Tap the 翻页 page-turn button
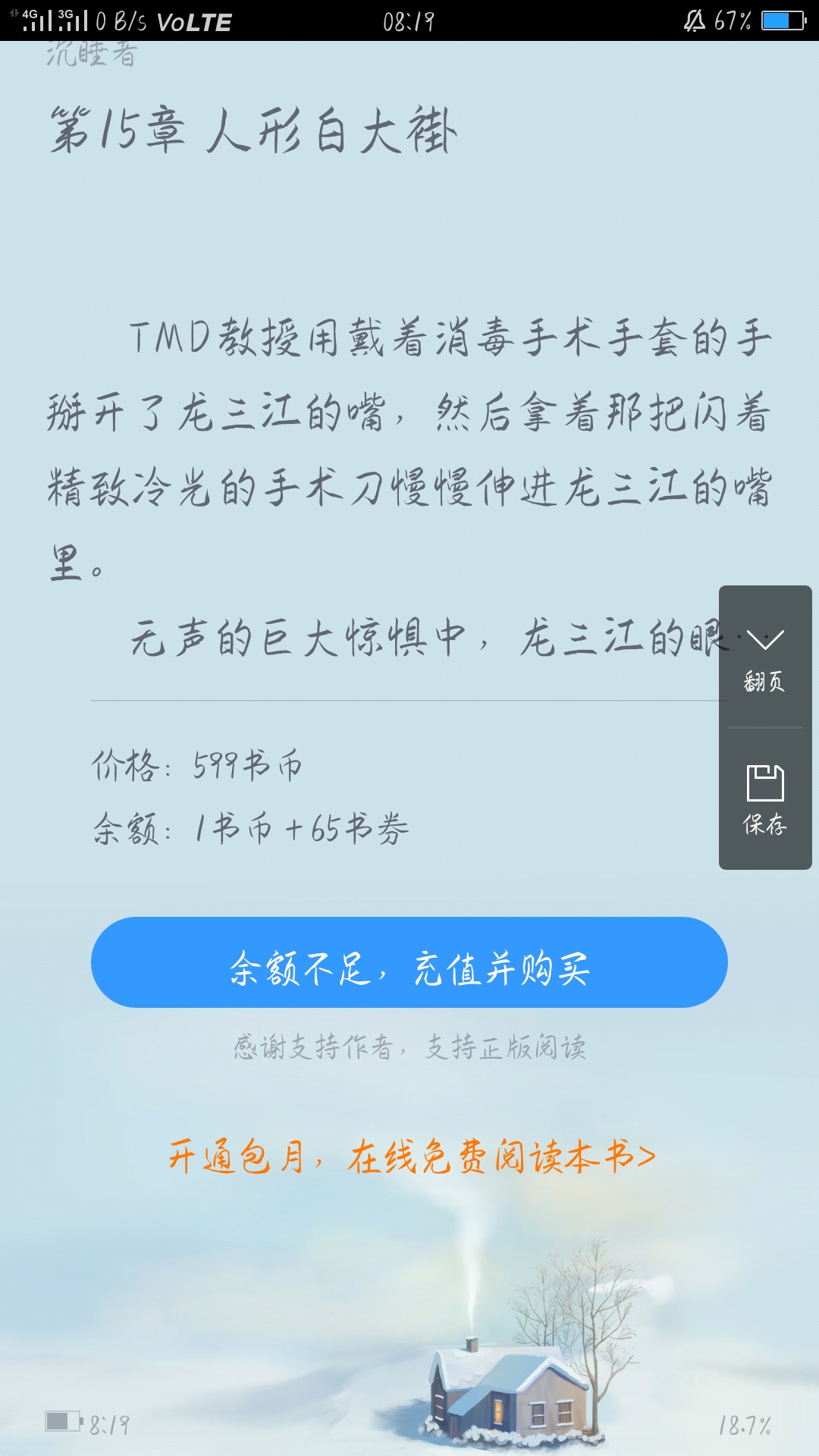This screenshot has height=1456, width=819. point(764,657)
